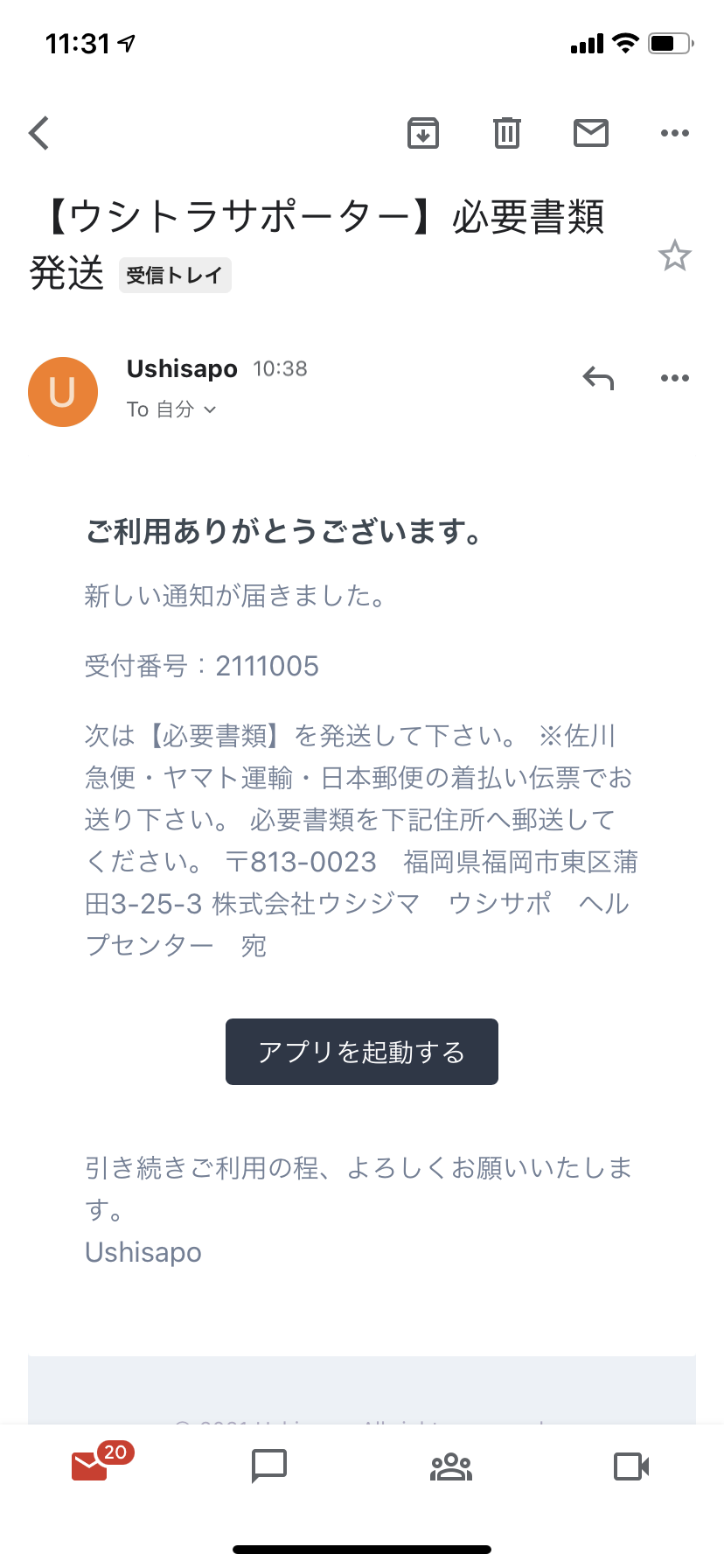Open the Ushisapo sender avatar

(63, 392)
